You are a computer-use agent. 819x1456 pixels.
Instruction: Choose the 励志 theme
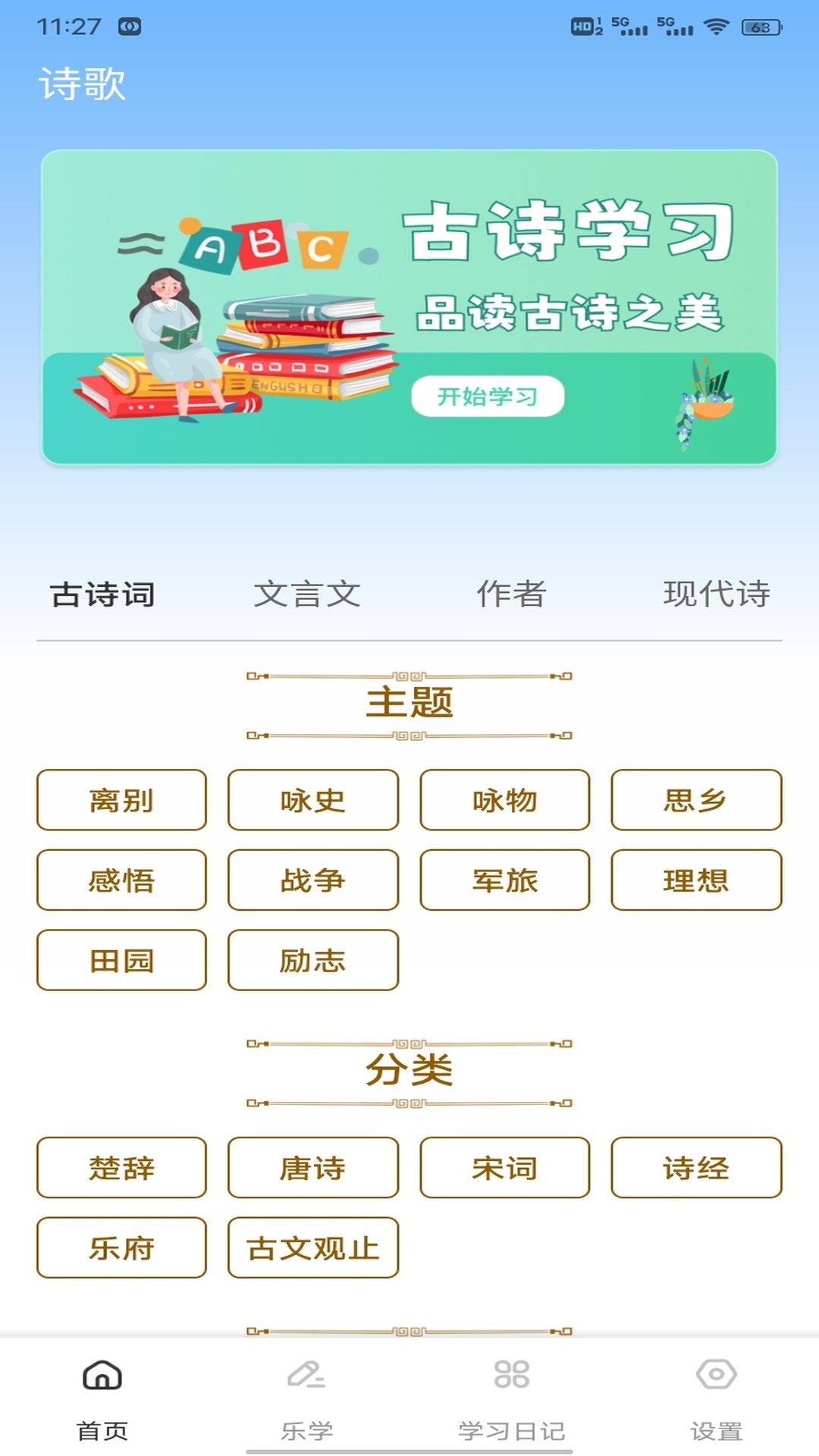click(312, 961)
